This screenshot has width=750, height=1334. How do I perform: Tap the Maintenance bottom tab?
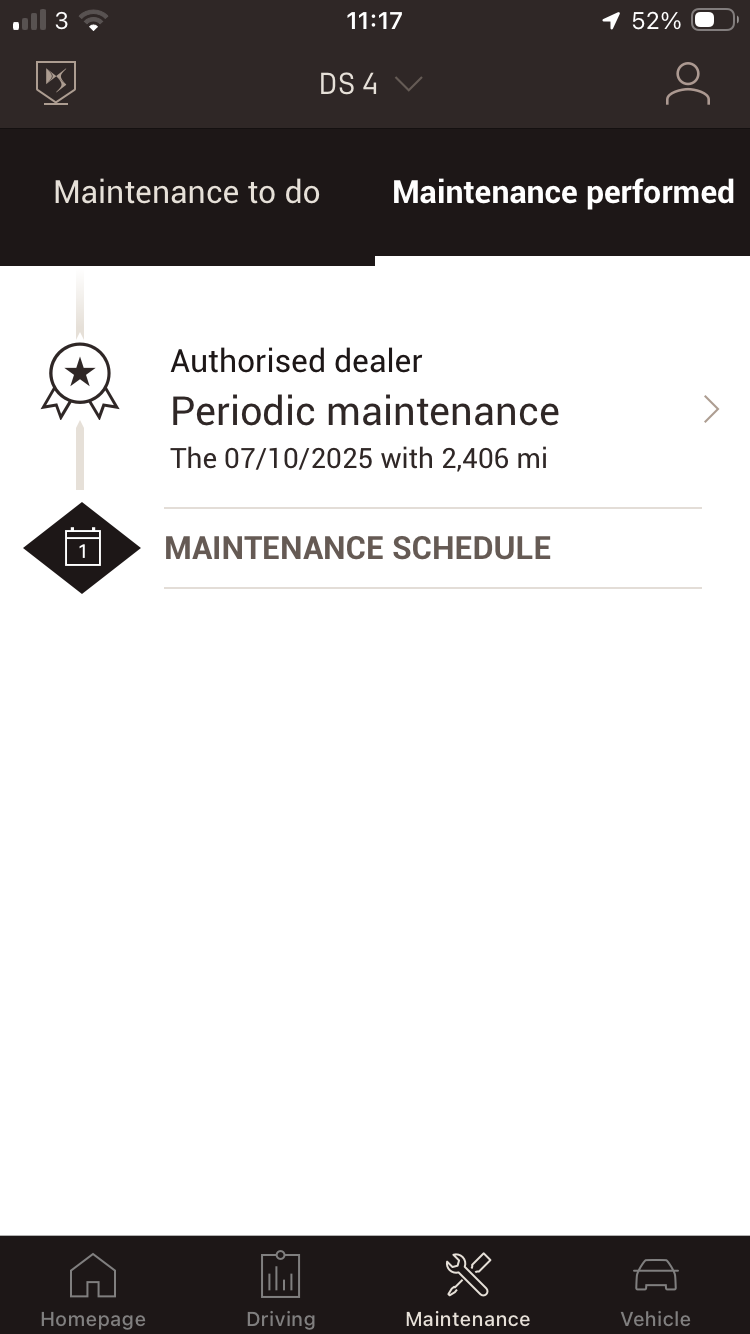pos(468,1290)
